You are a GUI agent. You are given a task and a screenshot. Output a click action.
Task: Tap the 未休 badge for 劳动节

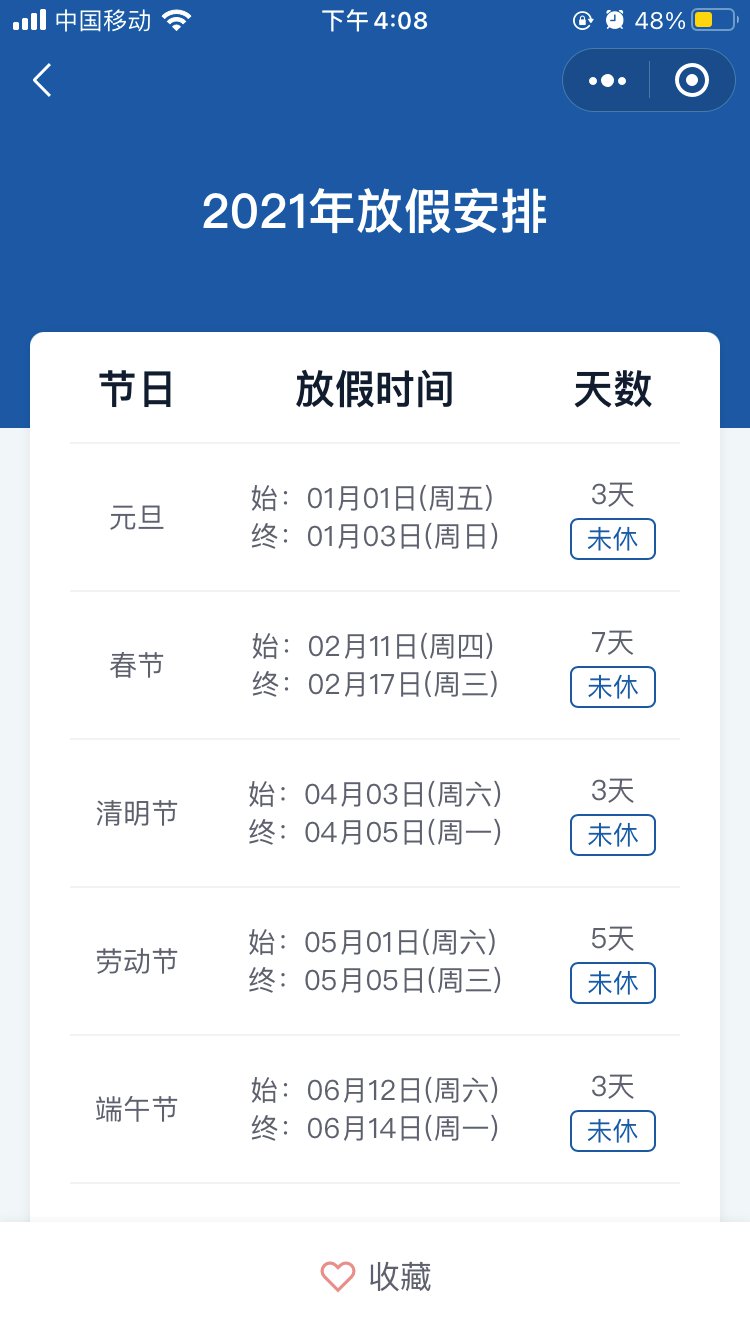tap(613, 983)
